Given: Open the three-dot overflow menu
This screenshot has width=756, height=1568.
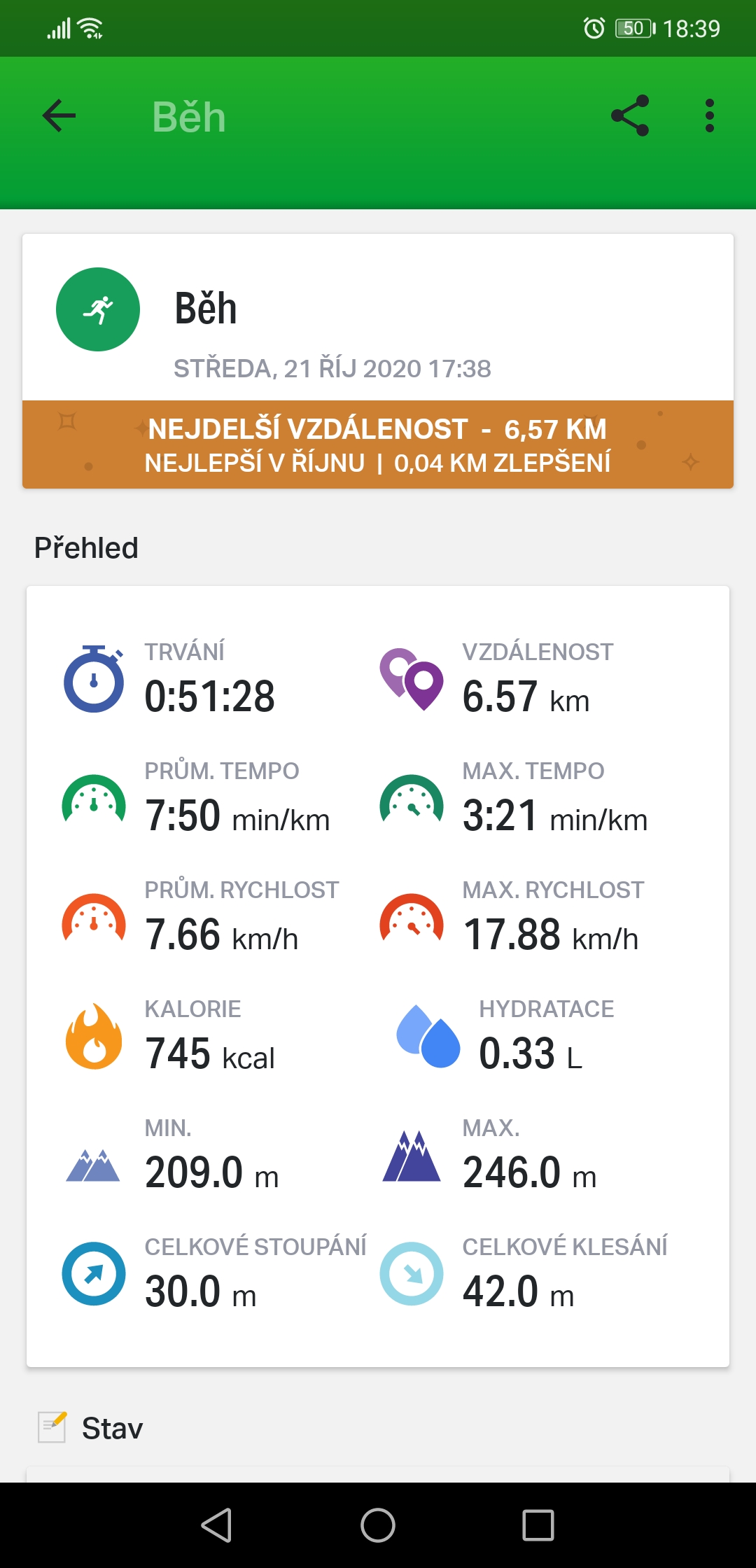Looking at the screenshot, I should [x=710, y=115].
